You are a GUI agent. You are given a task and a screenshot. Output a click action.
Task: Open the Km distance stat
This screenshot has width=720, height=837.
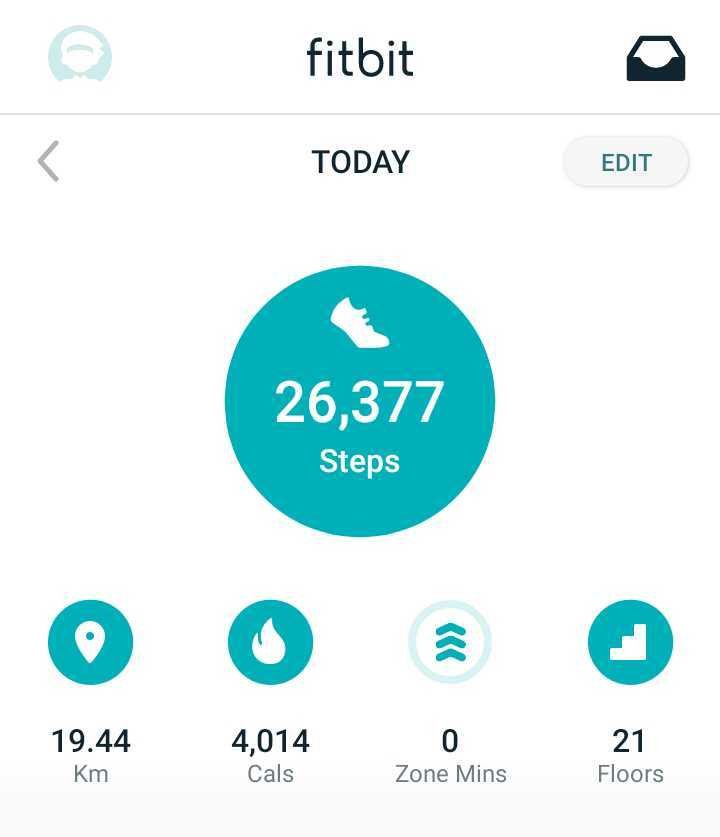coord(90,642)
